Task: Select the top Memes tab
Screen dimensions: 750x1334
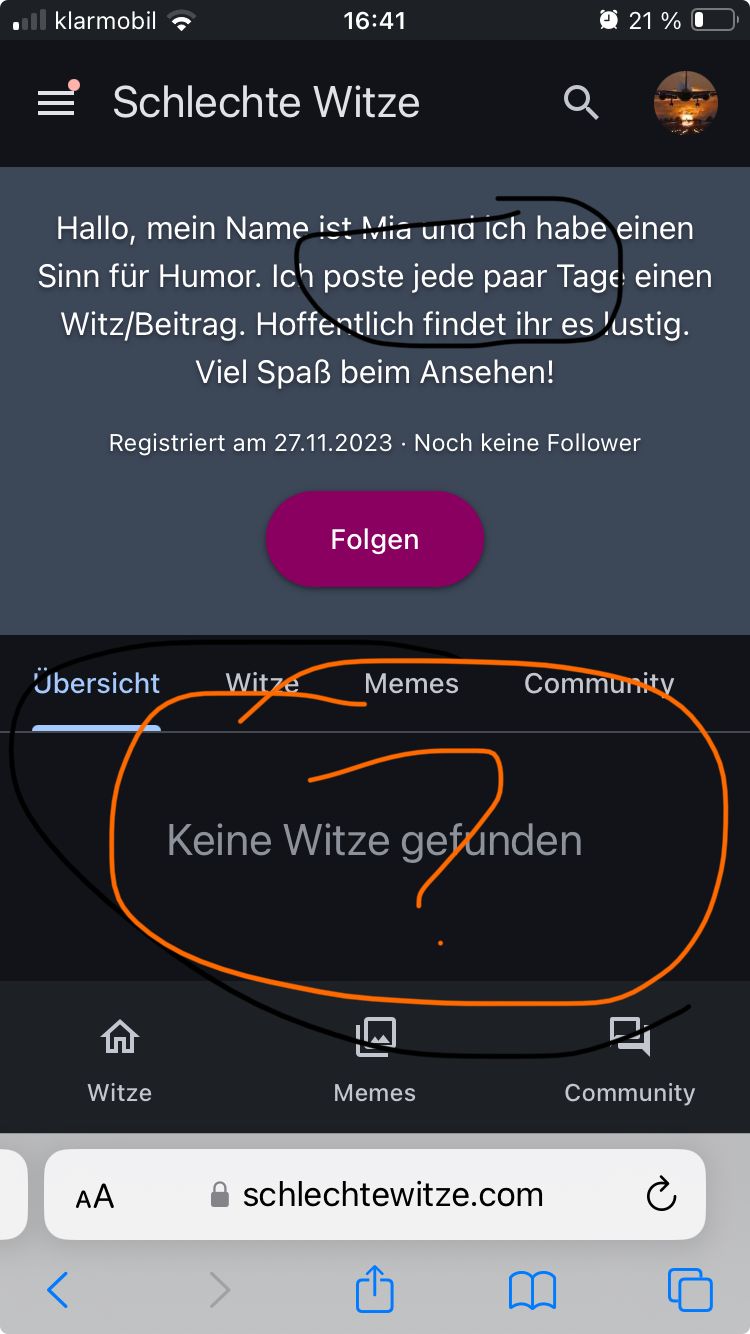Action: point(411,684)
